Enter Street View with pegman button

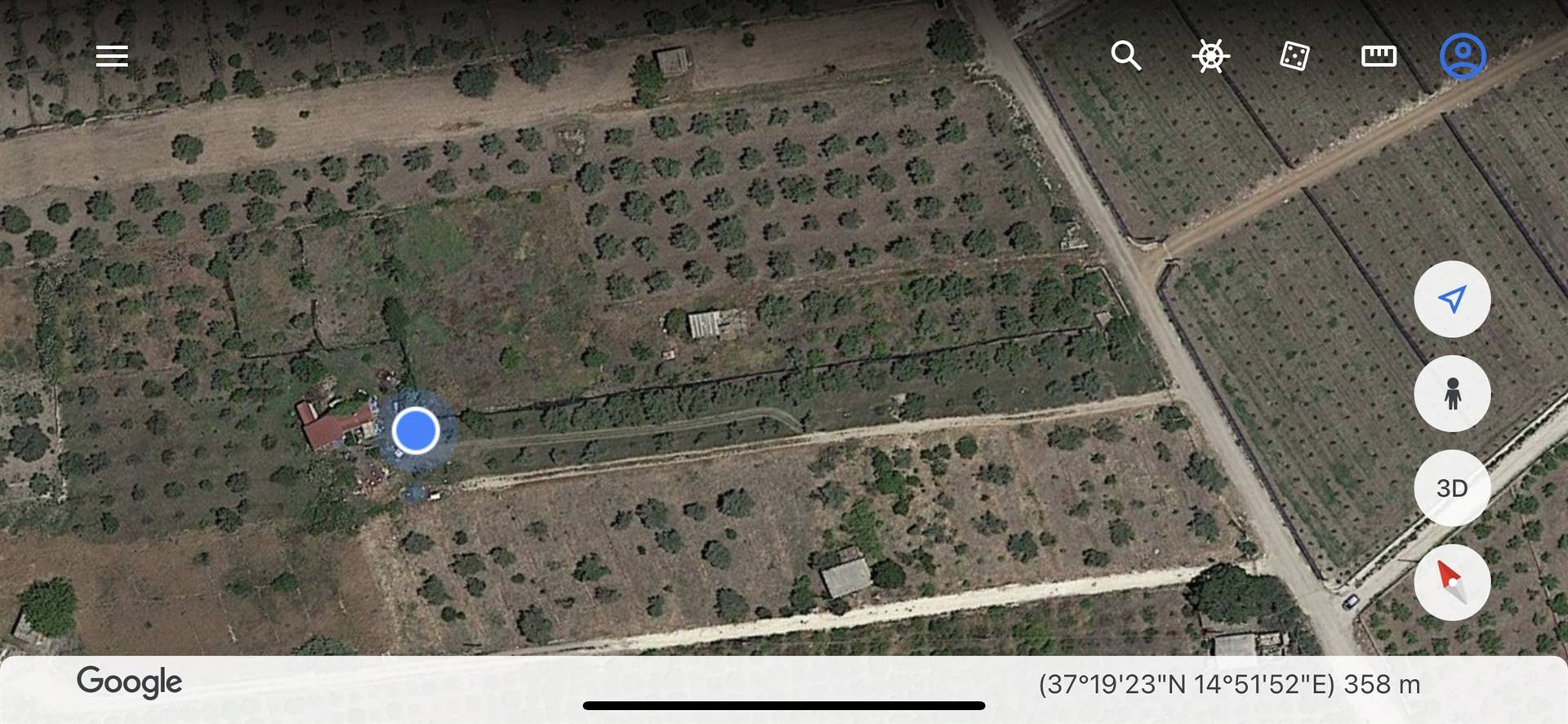pyautogui.click(x=1452, y=394)
